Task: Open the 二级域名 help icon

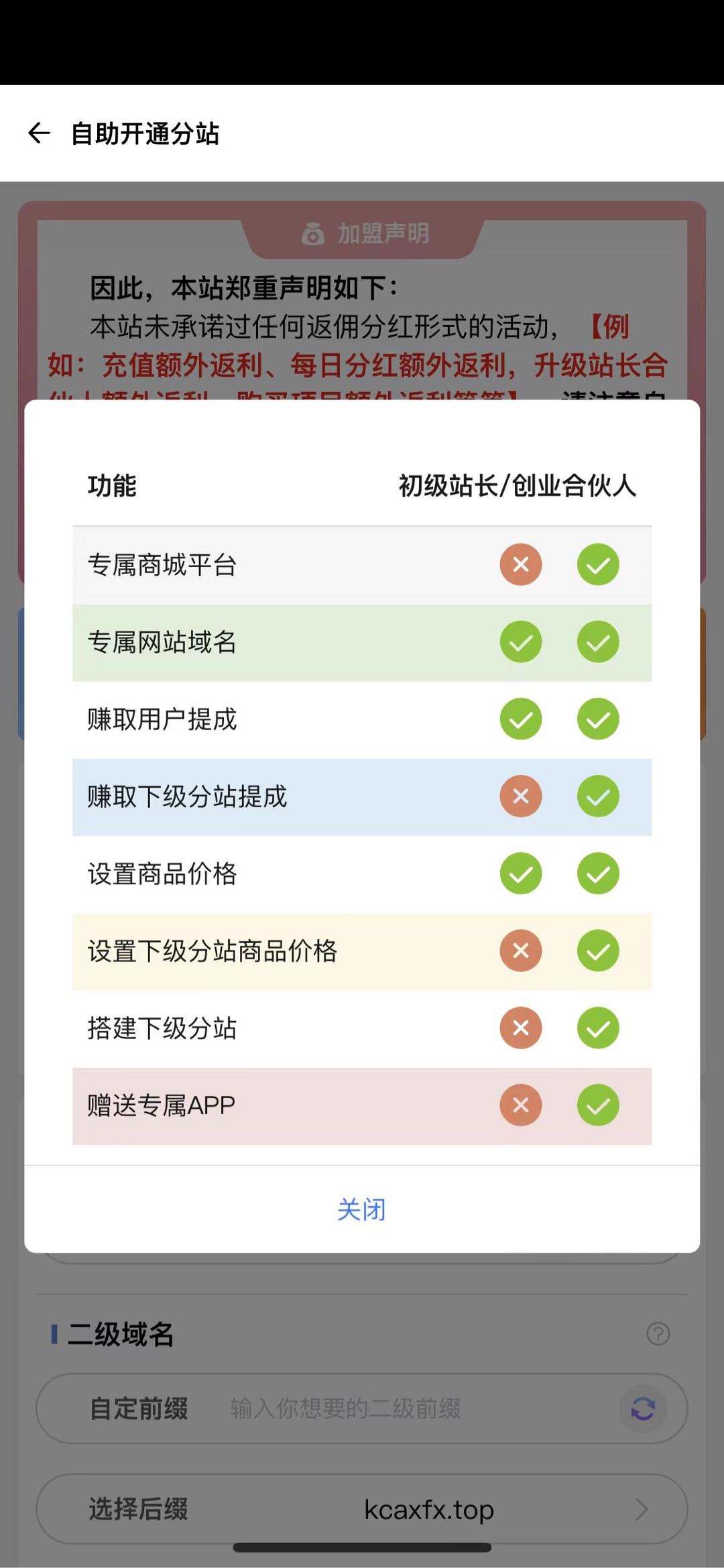Action: [658, 1333]
